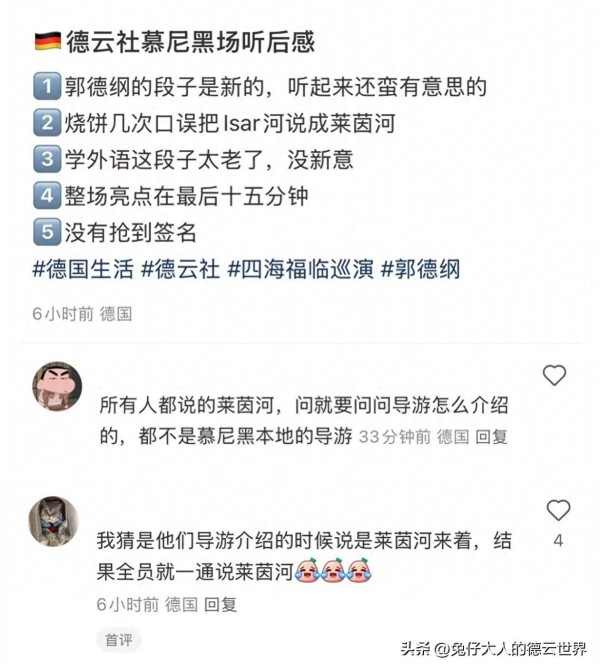Reply to the comment posted 6小时前
Image resolution: width=600 pixels, height=670 pixels.
(x=220, y=604)
